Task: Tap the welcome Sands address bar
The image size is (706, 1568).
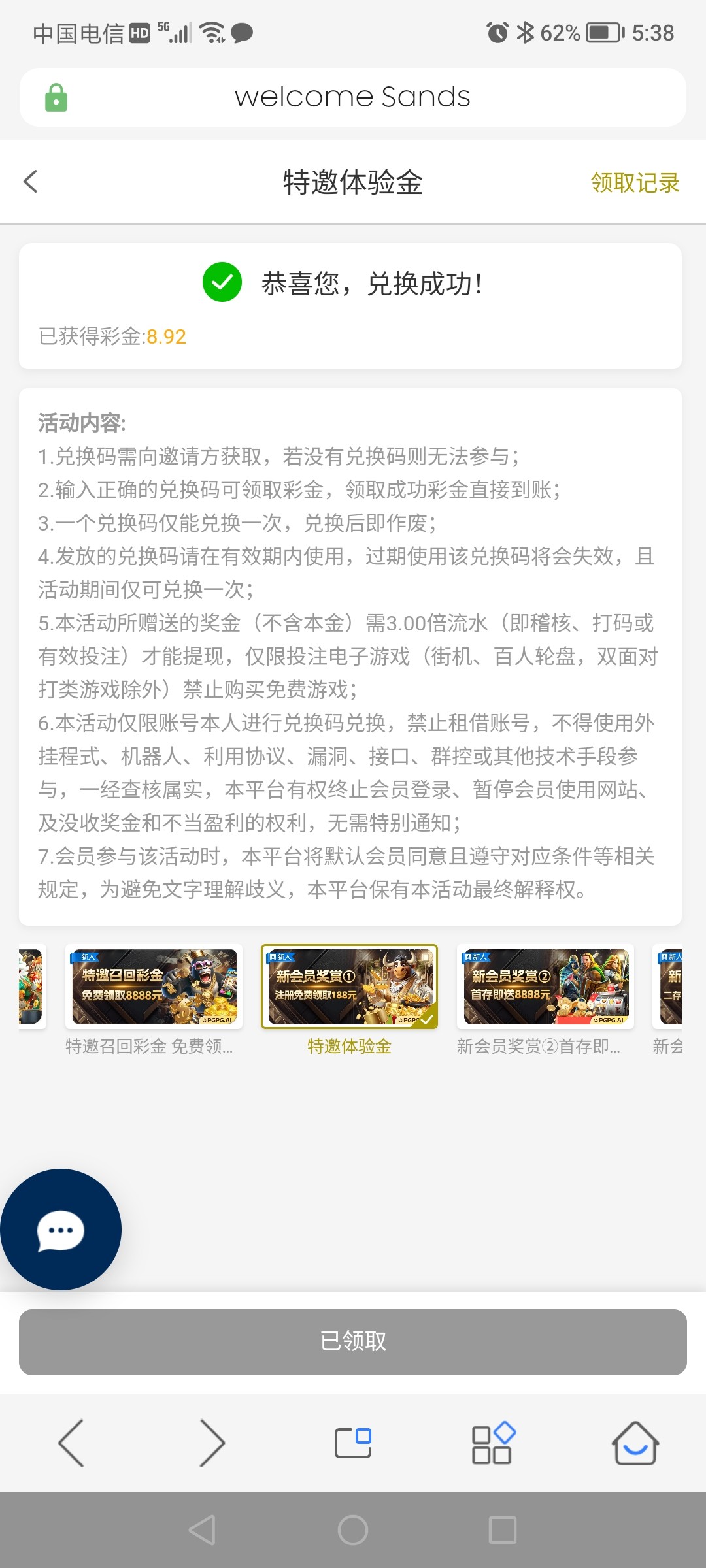Action: tap(353, 97)
